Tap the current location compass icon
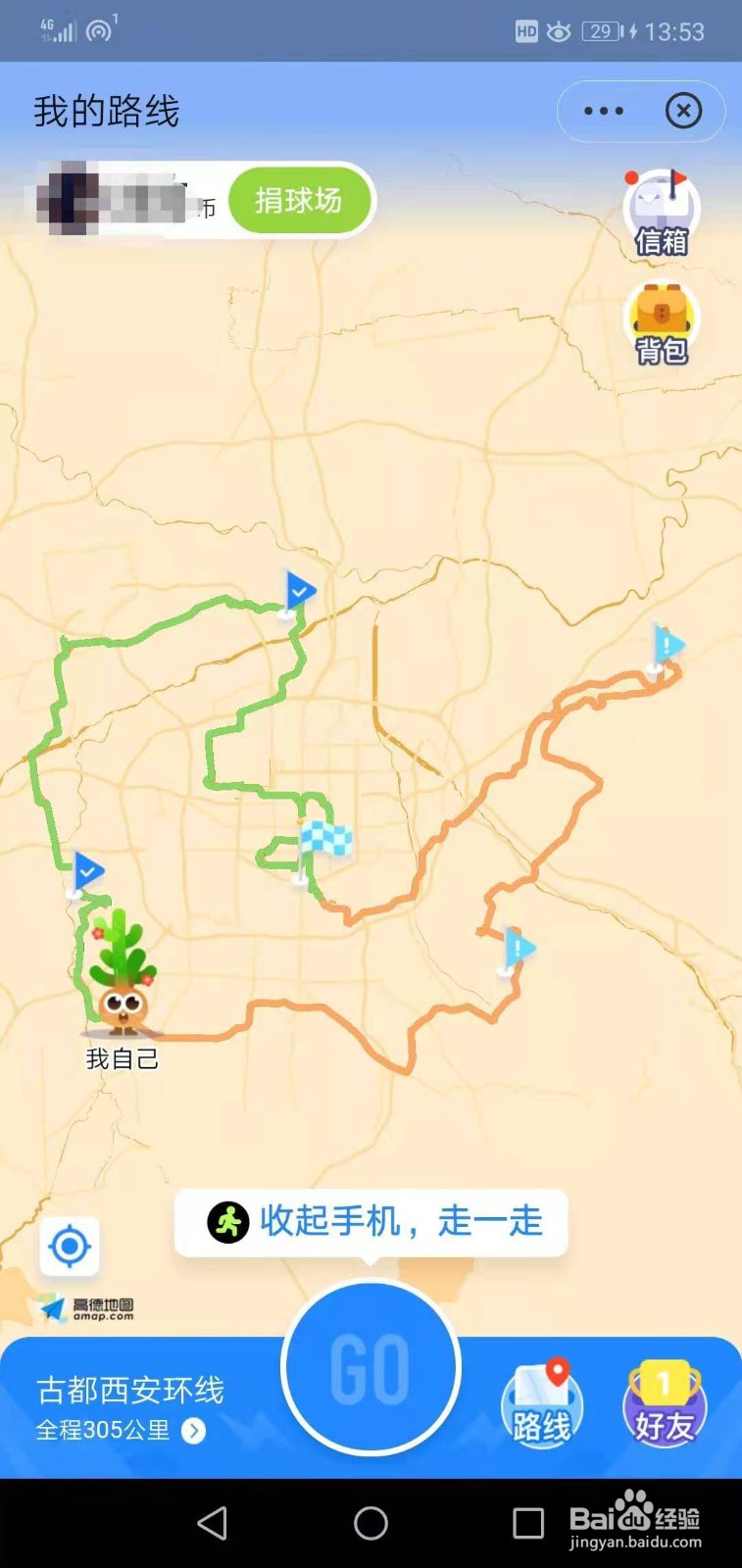The image size is (742, 1568). (x=69, y=1246)
